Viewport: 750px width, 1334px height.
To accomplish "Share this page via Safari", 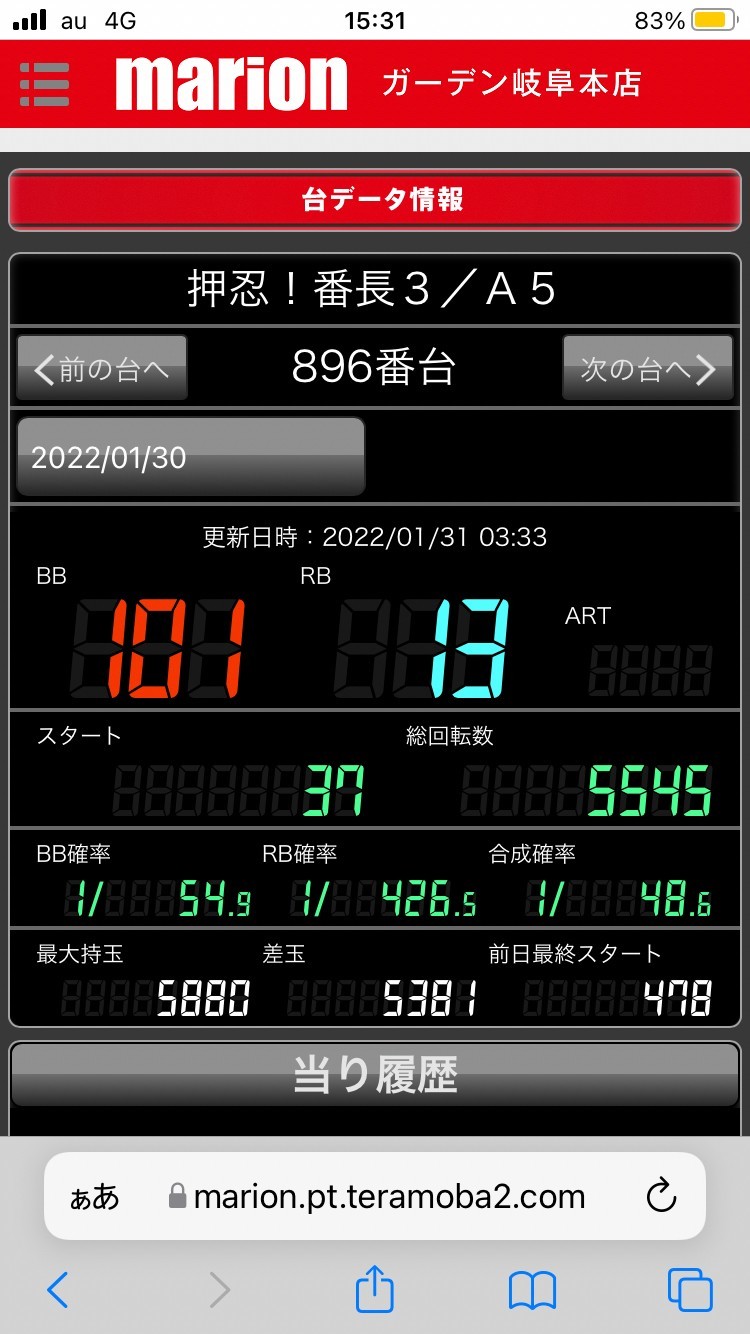I will pos(375,1288).
